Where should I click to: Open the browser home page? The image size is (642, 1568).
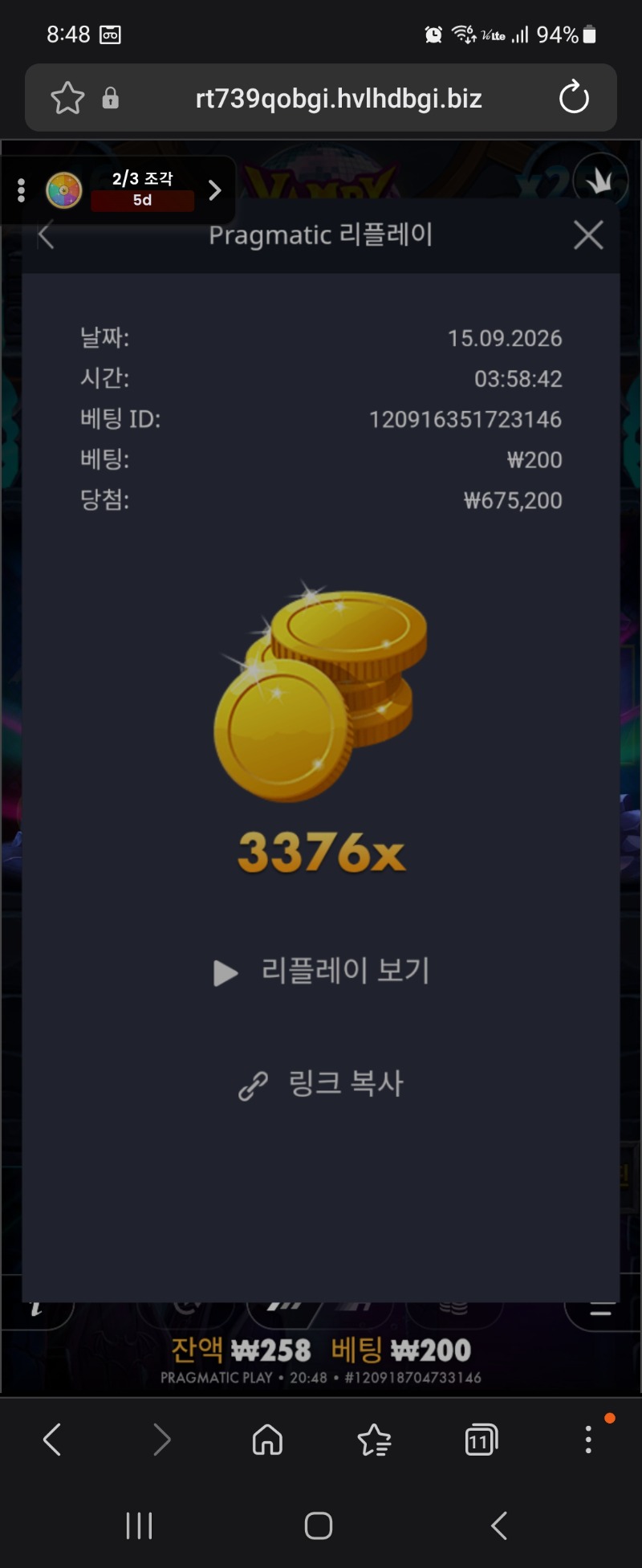coord(267,1440)
